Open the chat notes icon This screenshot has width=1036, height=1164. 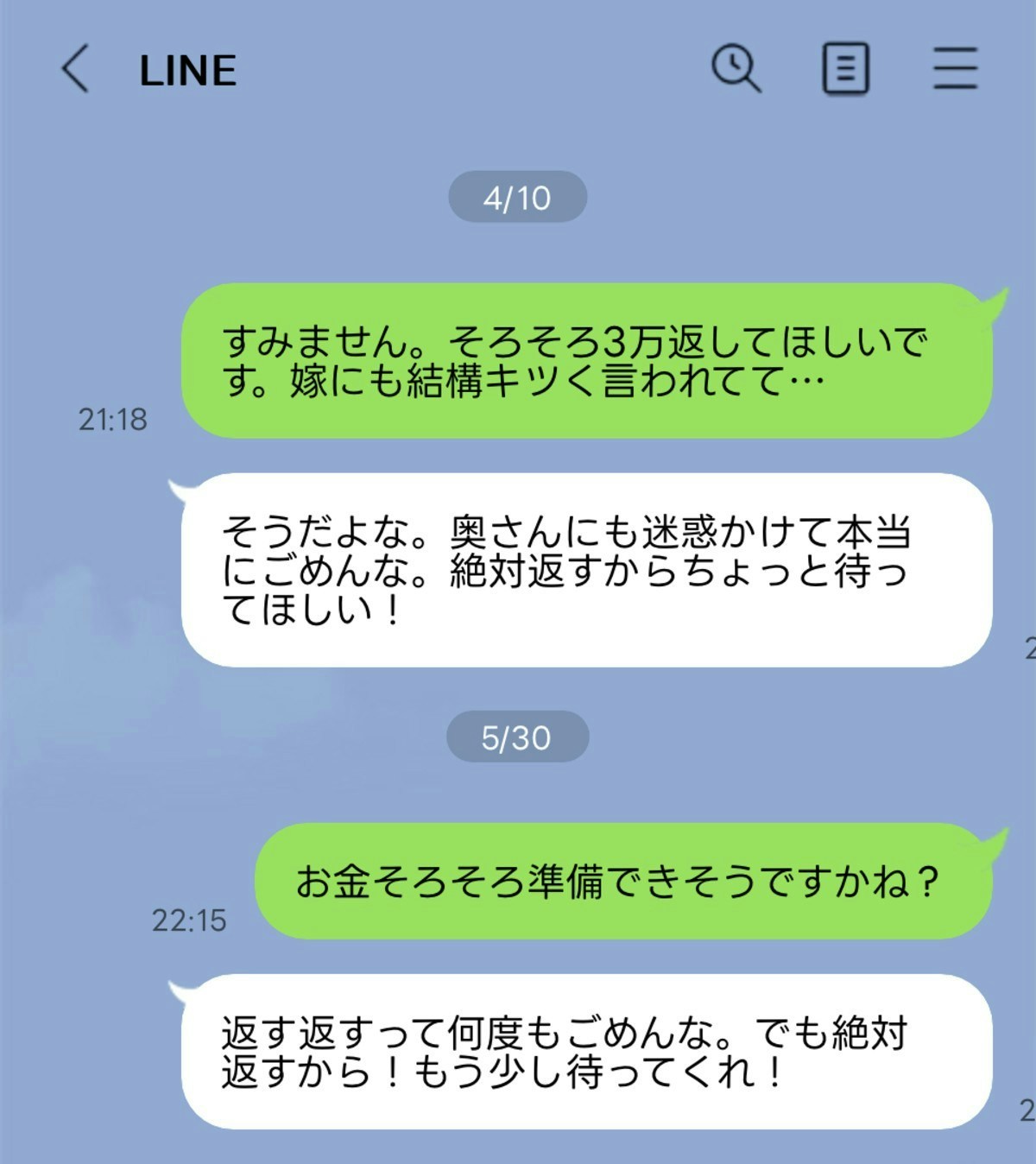844,68
